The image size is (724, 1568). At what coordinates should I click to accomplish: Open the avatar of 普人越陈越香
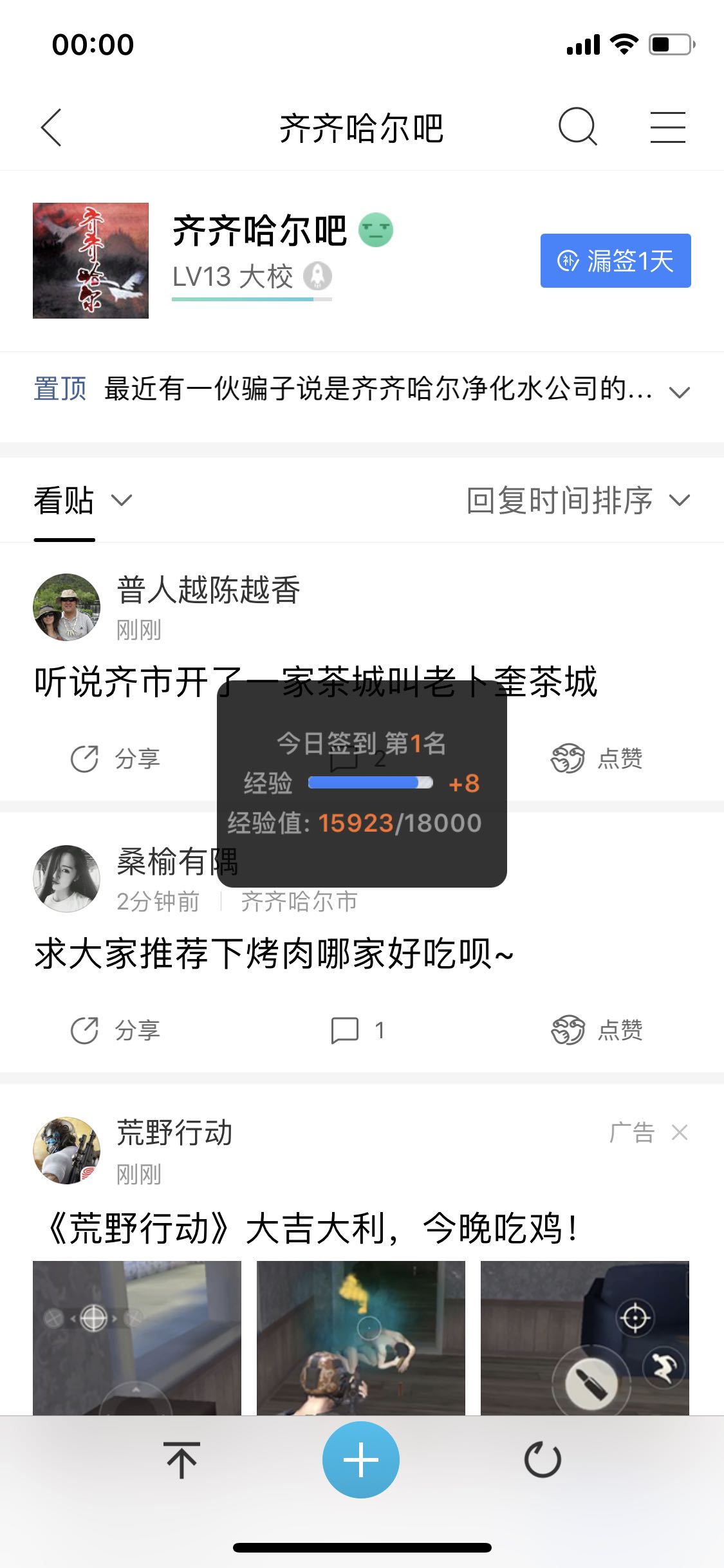[x=66, y=607]
